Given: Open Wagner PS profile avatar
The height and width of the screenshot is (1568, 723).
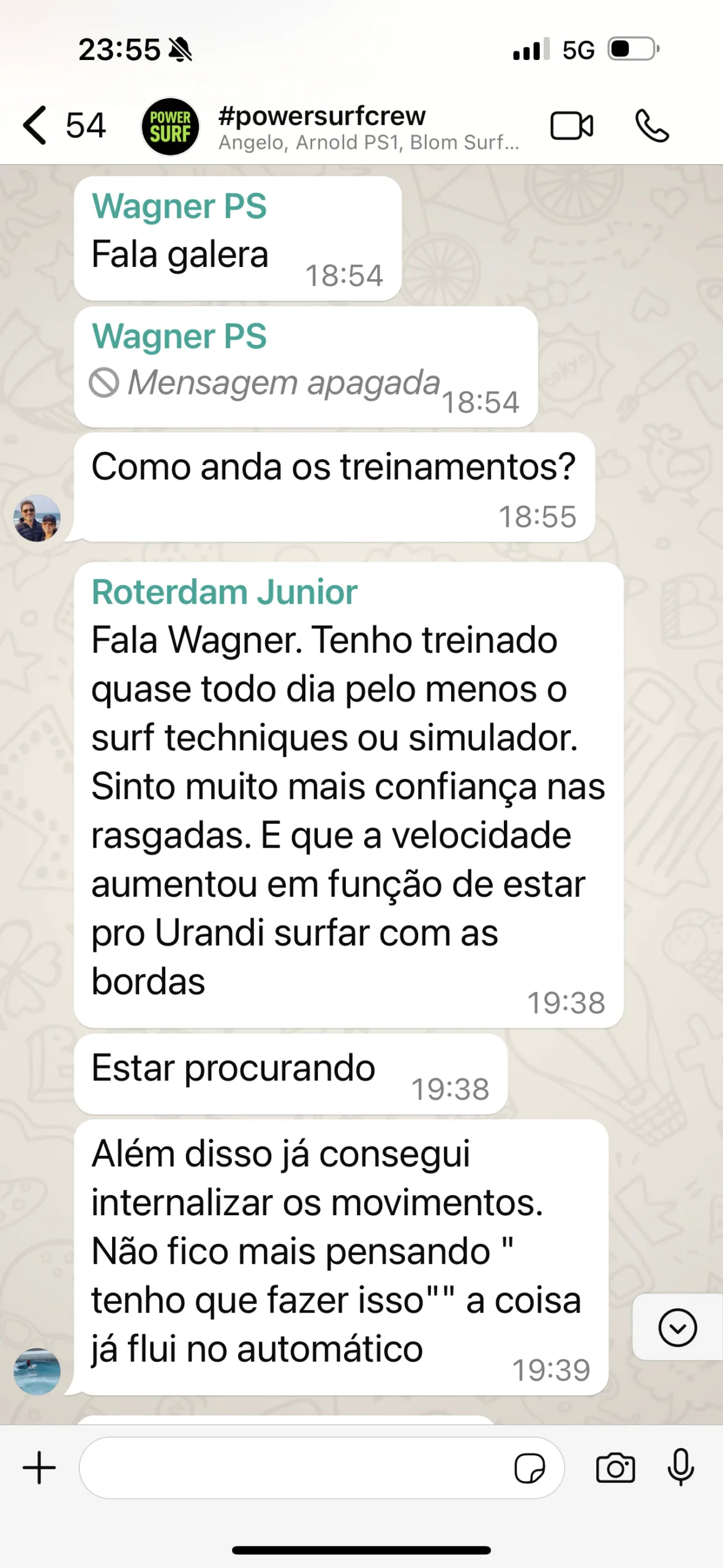Looking at the screenshot, I should (x=37, y=518).
